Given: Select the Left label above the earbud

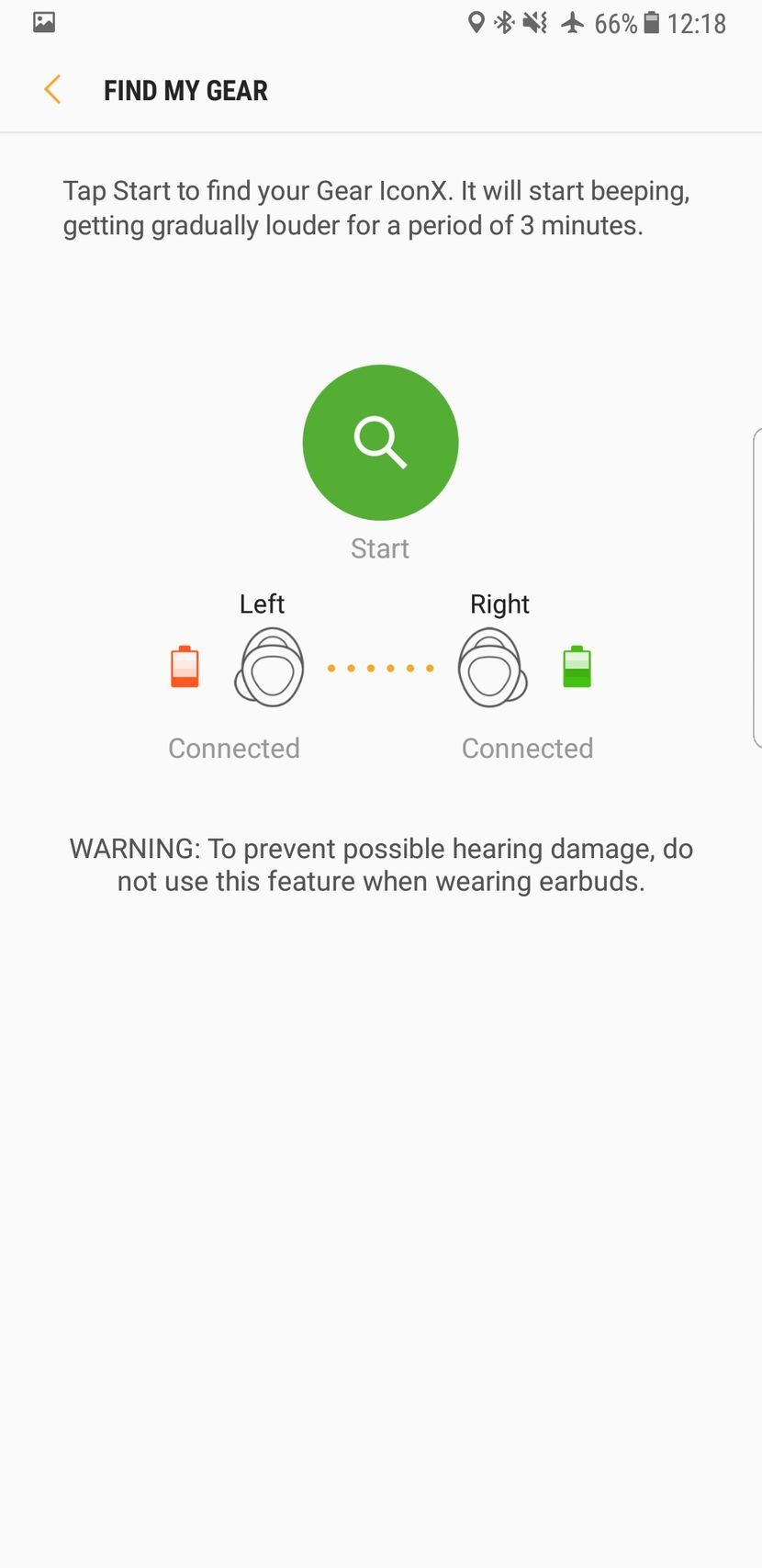Looking at the screenshot, I should [x=262, y=604].
